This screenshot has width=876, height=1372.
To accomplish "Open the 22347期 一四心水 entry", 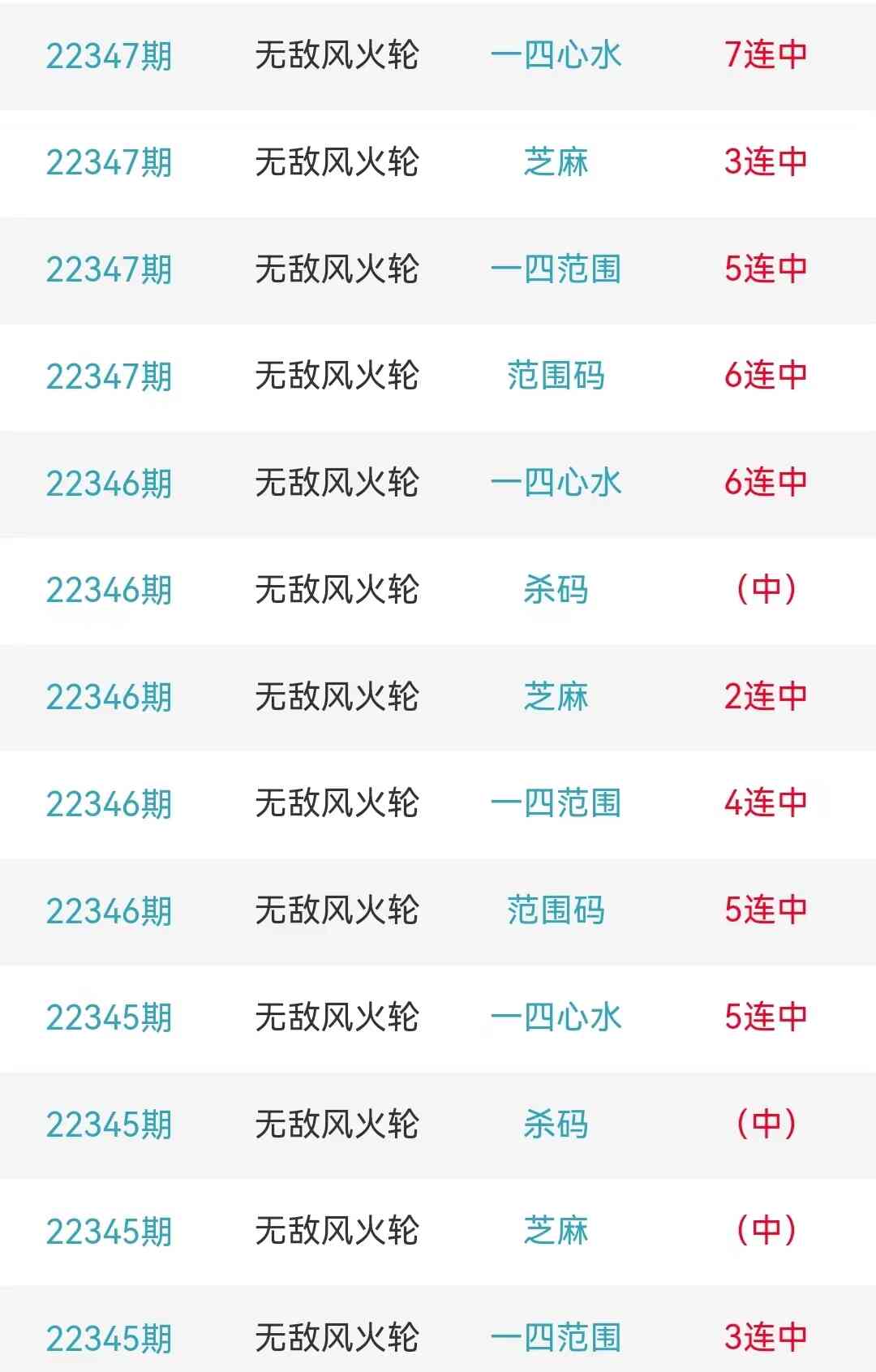I will point(556,55).
